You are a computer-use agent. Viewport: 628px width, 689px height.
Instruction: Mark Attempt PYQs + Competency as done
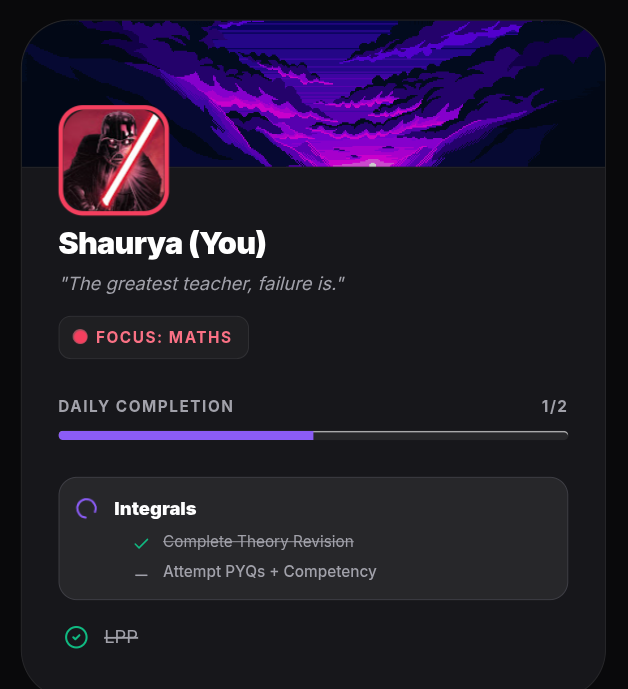tap(141, 573)
